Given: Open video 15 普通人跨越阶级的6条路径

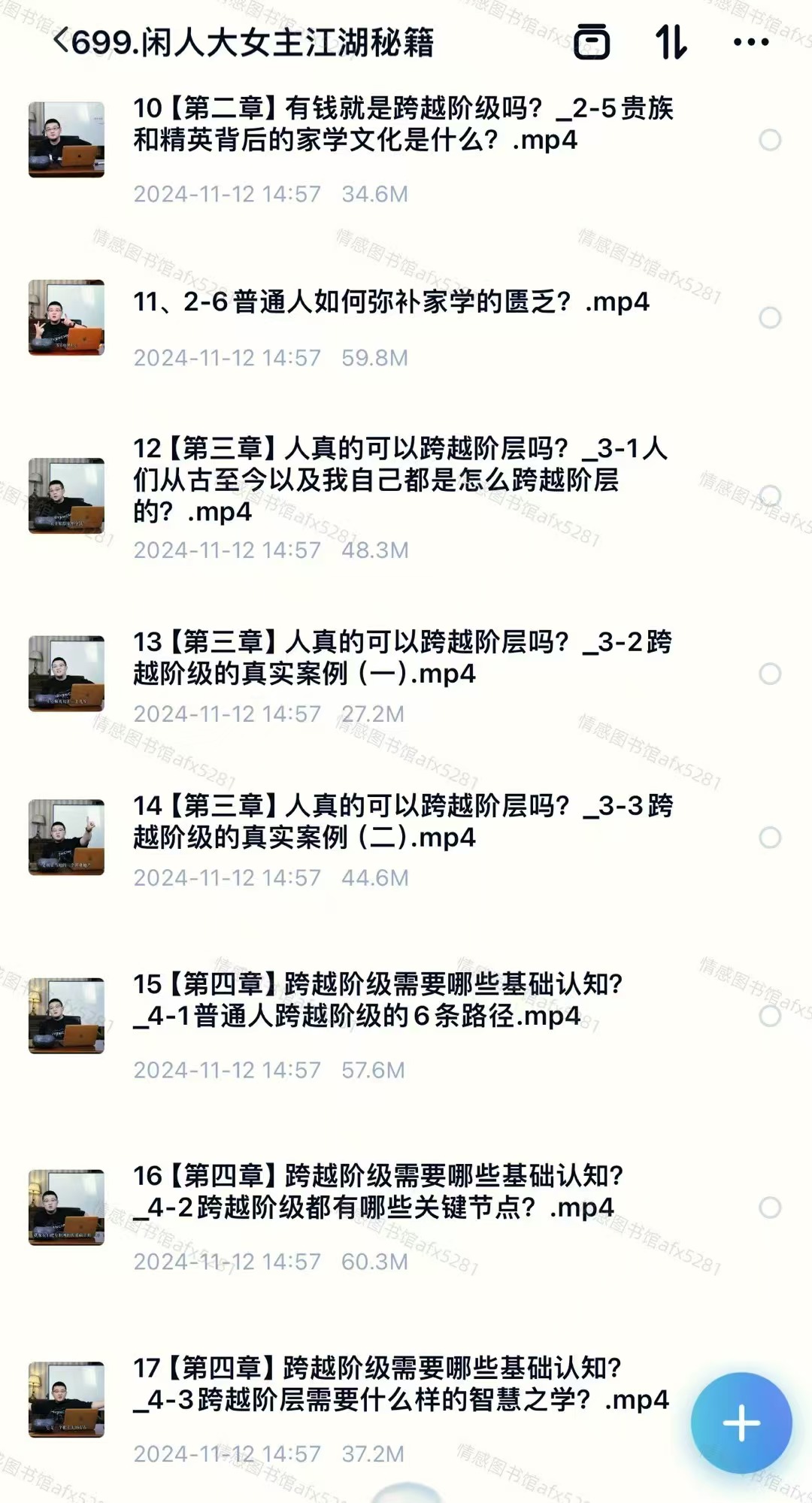Looking at the screenshot, I should click(377, 999).
